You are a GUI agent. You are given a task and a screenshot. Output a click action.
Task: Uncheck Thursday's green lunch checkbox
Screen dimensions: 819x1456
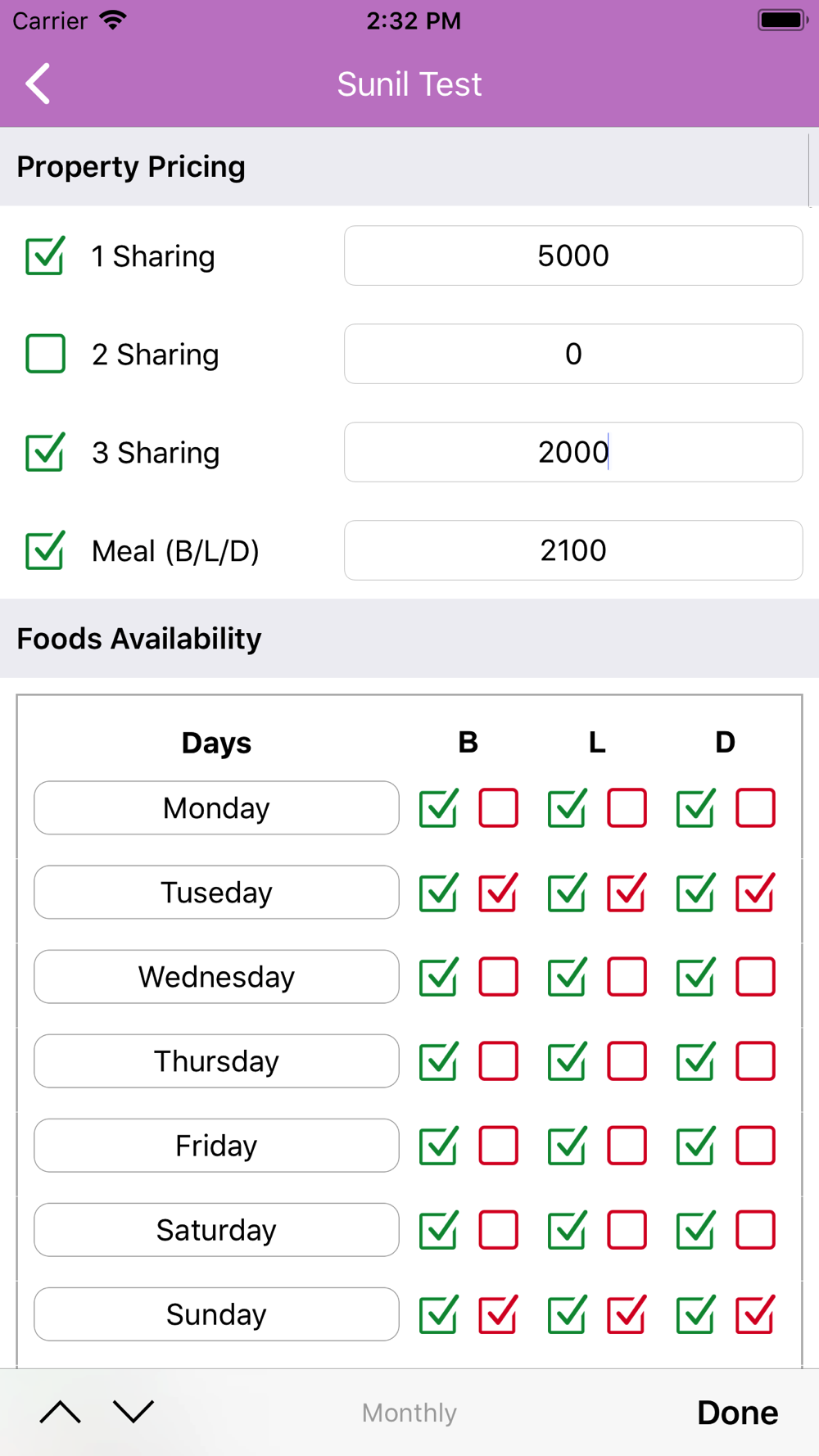tap(567, 1060)
